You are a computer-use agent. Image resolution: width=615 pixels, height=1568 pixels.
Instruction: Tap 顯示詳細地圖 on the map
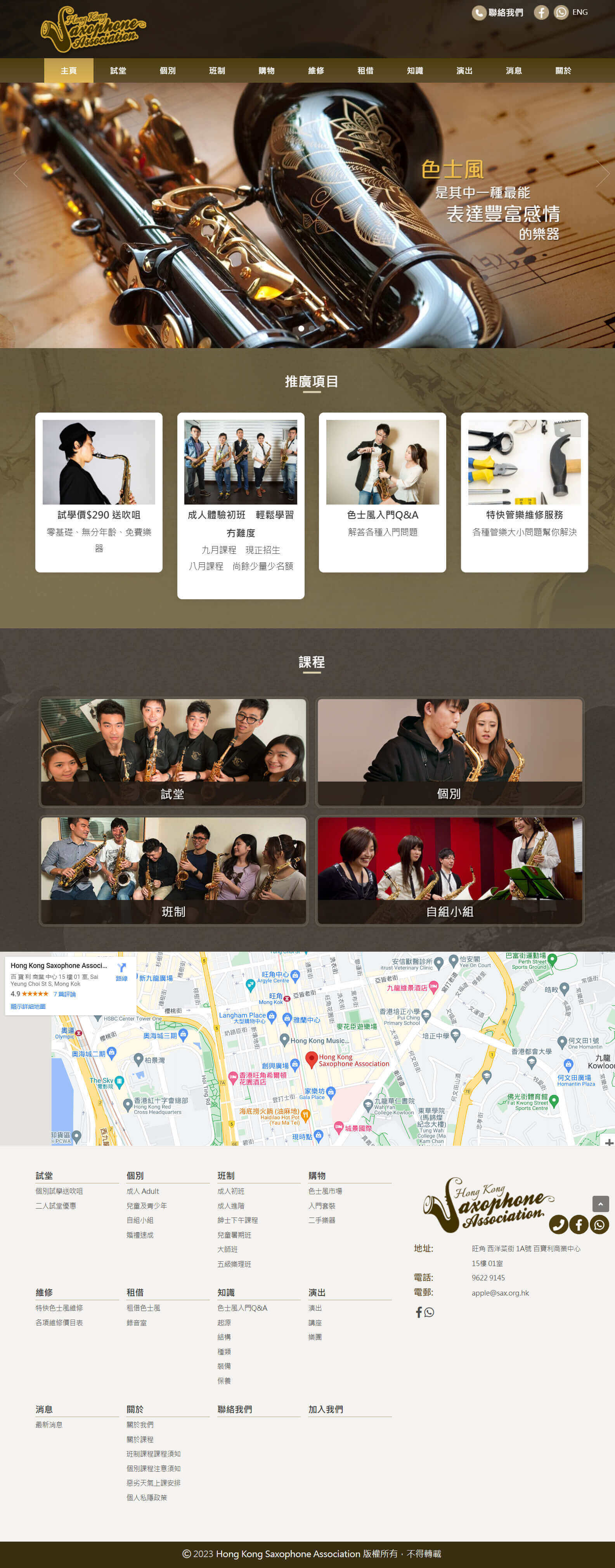coord(28,1006)
